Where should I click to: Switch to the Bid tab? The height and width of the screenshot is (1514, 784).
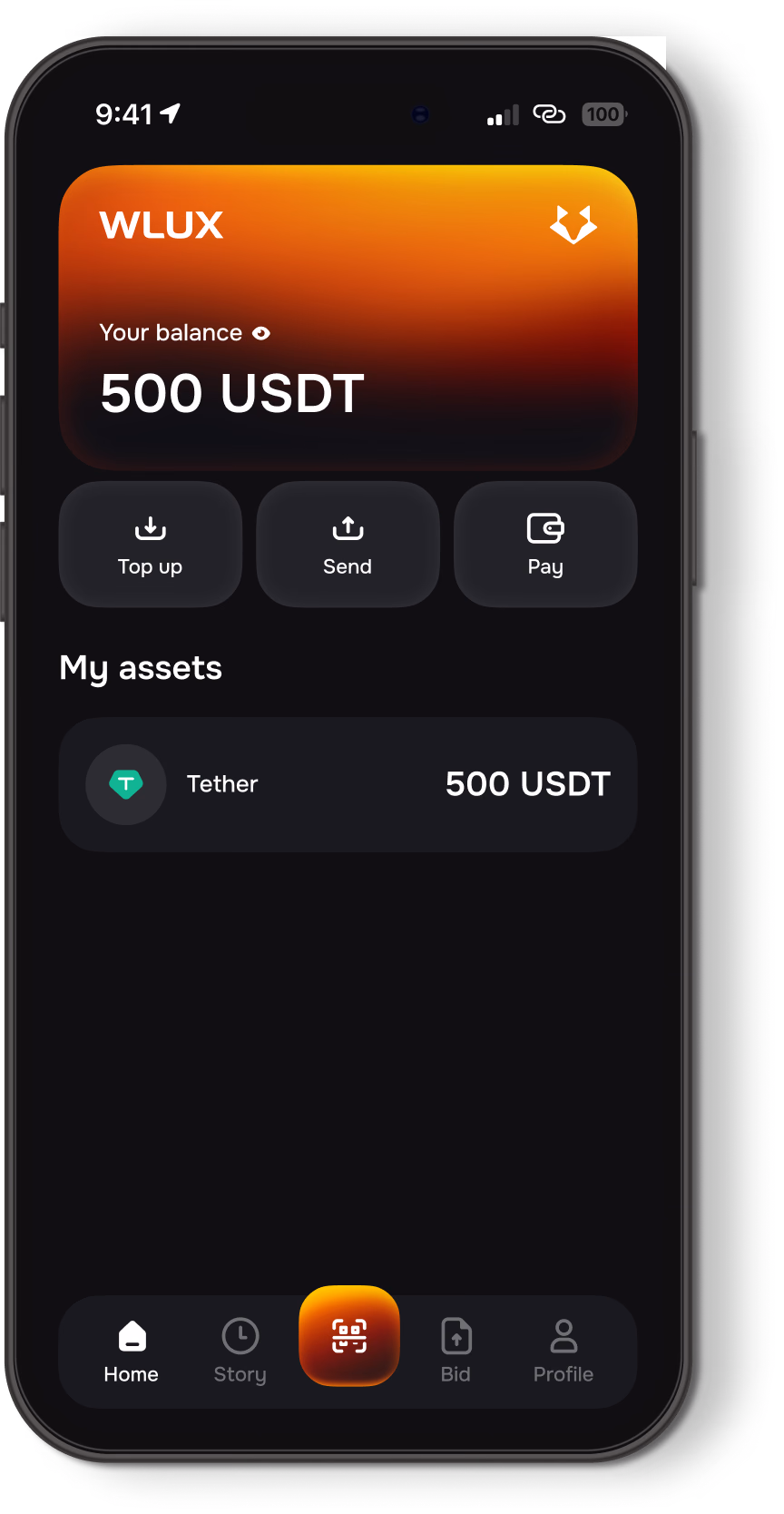[x=456, y=1352]
